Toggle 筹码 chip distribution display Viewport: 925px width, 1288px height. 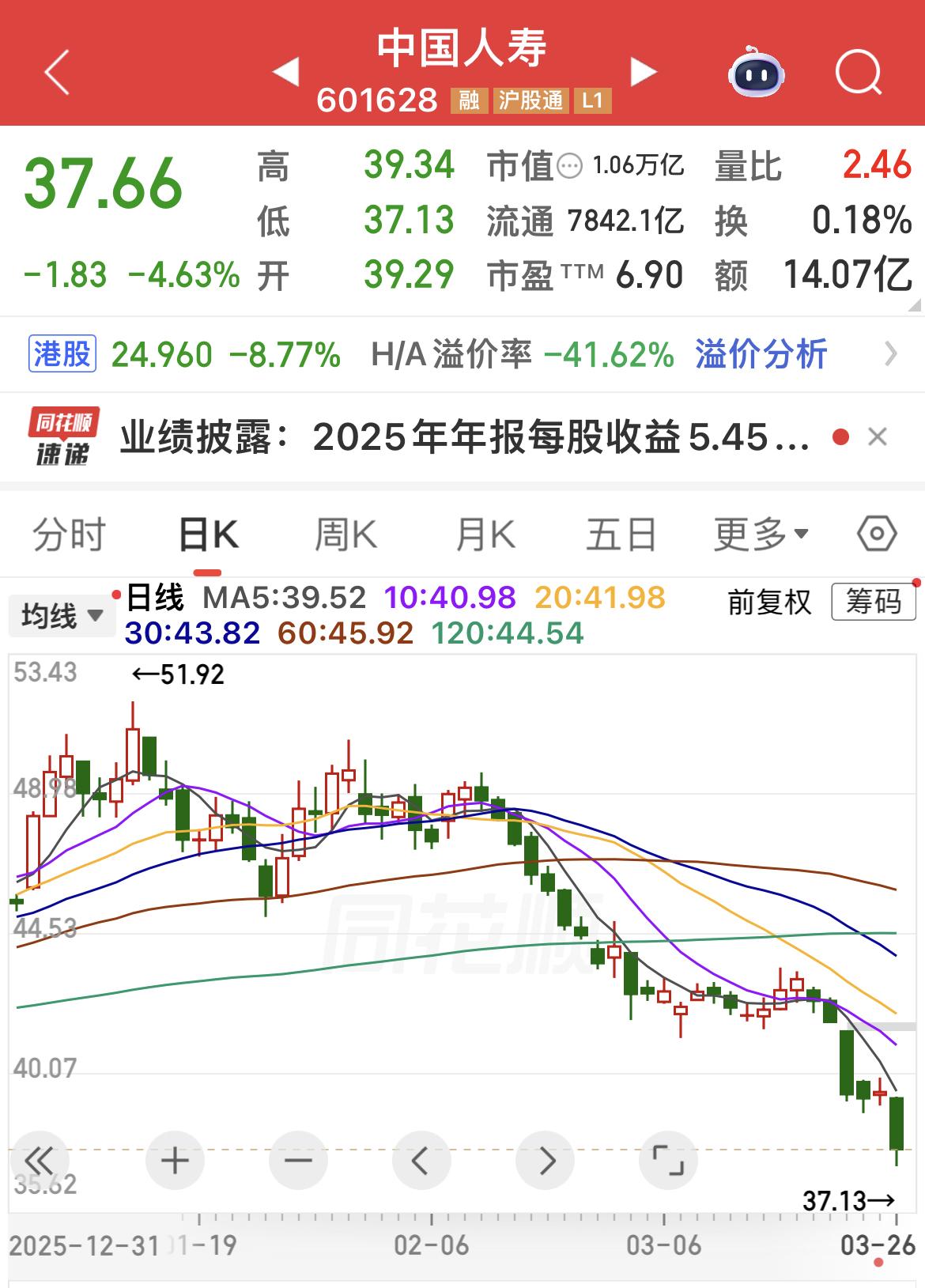[x=873, y=602]
